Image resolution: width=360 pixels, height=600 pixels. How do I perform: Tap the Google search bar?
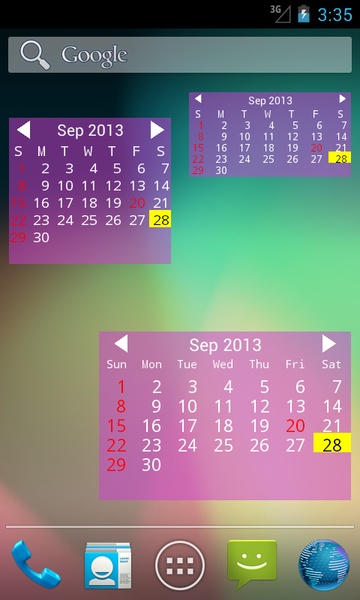pyautogui.click(x=180, y=55)
